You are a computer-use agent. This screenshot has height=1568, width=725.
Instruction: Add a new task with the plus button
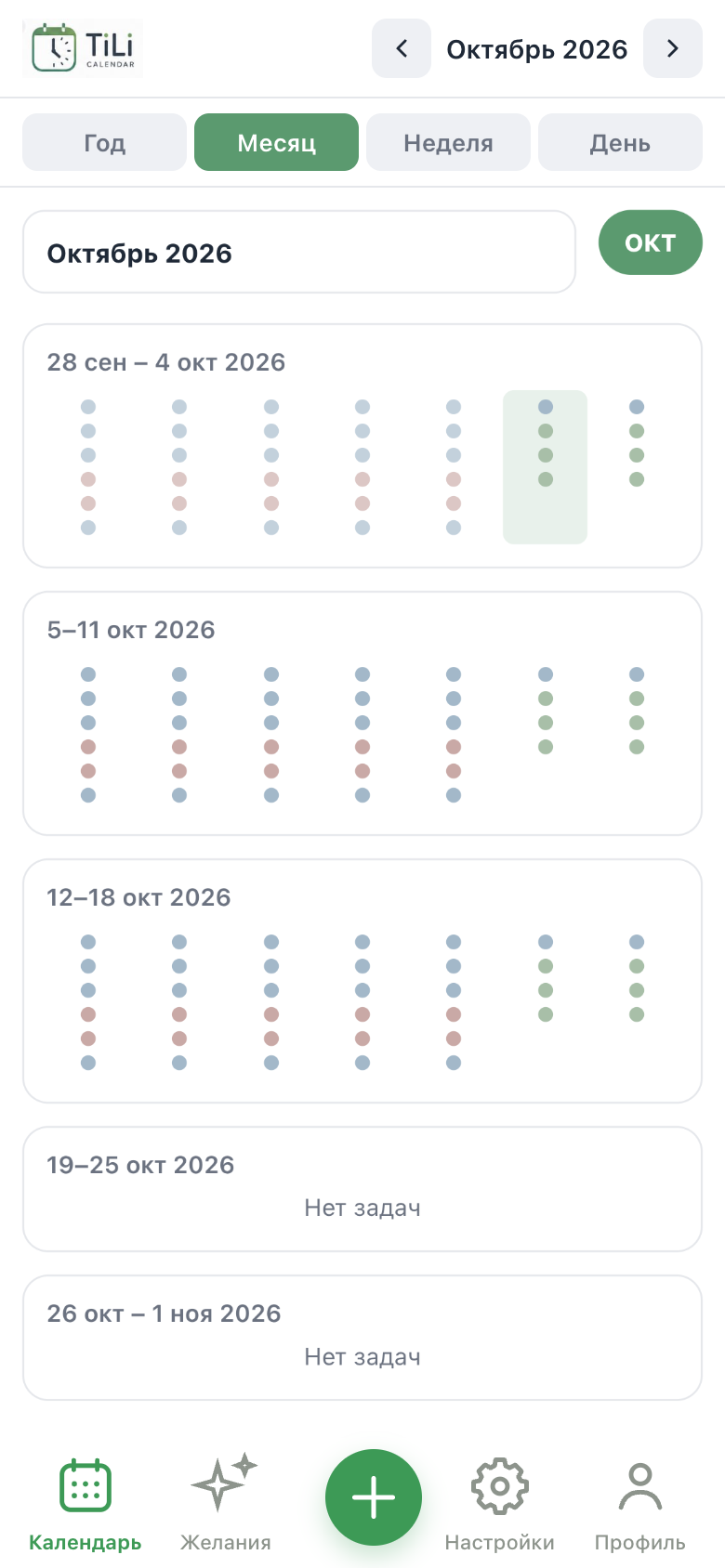tap(374, 1497)
